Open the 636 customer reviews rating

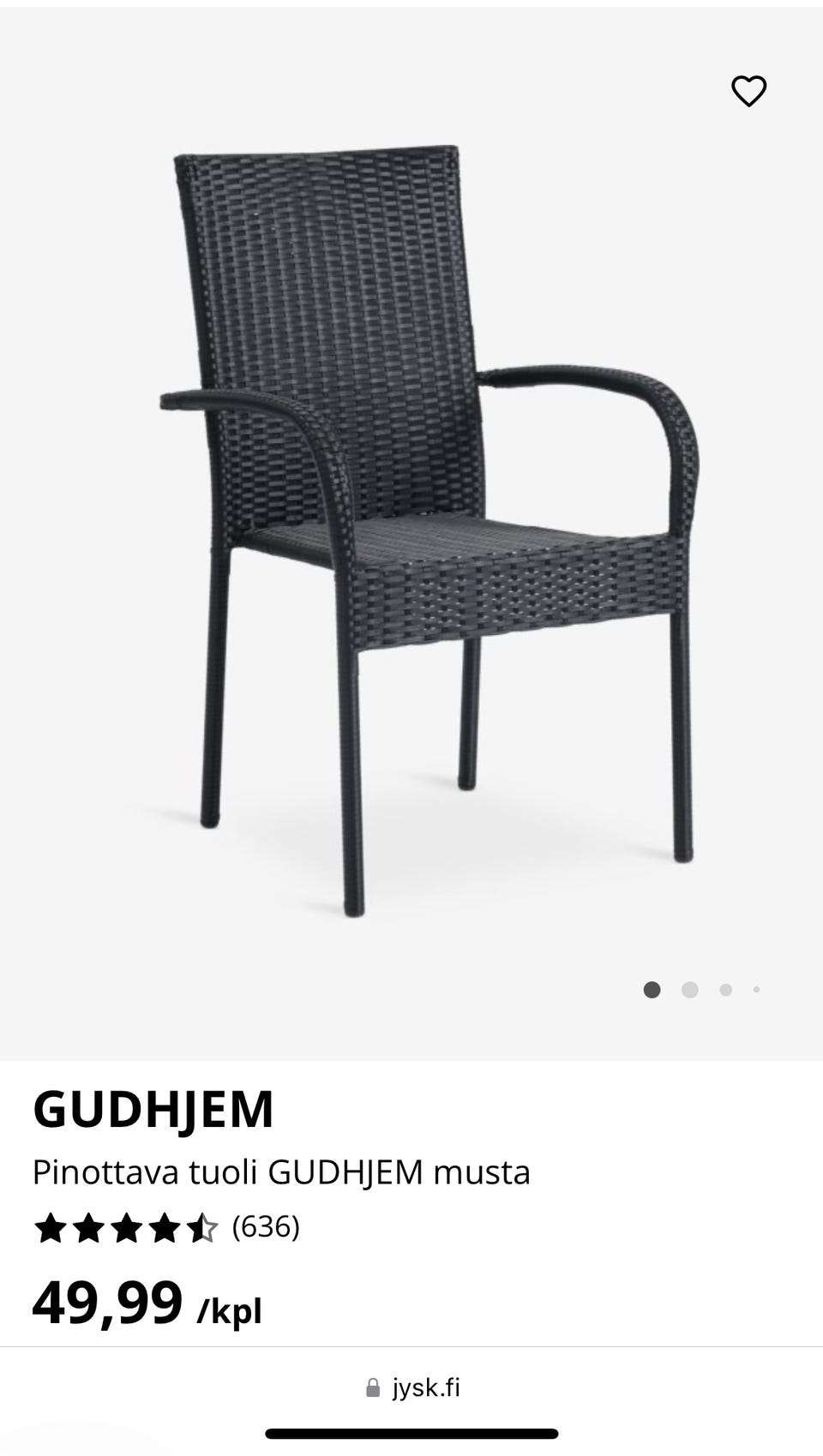coord(167,1227)
